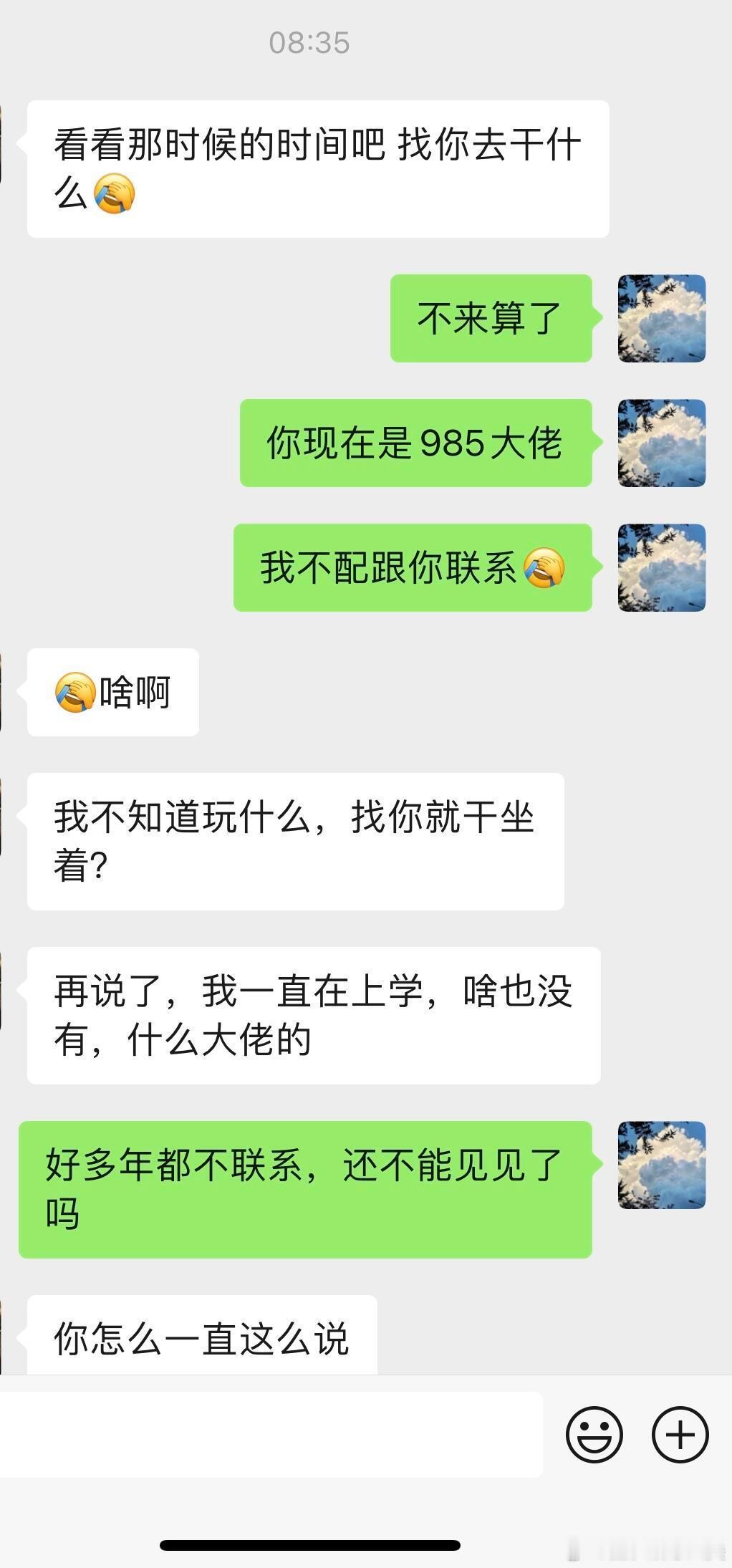
Task: Tap the message '你现在是 985 大佬'
Action: [x=415, y=445]
